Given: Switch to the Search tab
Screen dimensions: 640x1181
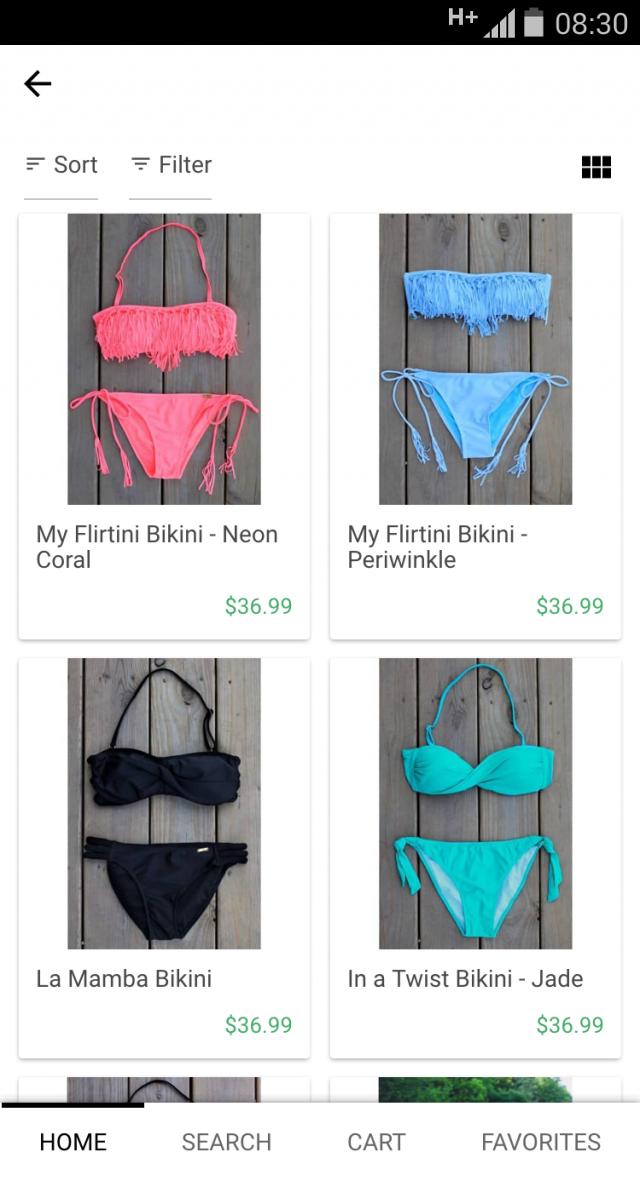Looking at the screenshot, I should (x=226, y=1142).
